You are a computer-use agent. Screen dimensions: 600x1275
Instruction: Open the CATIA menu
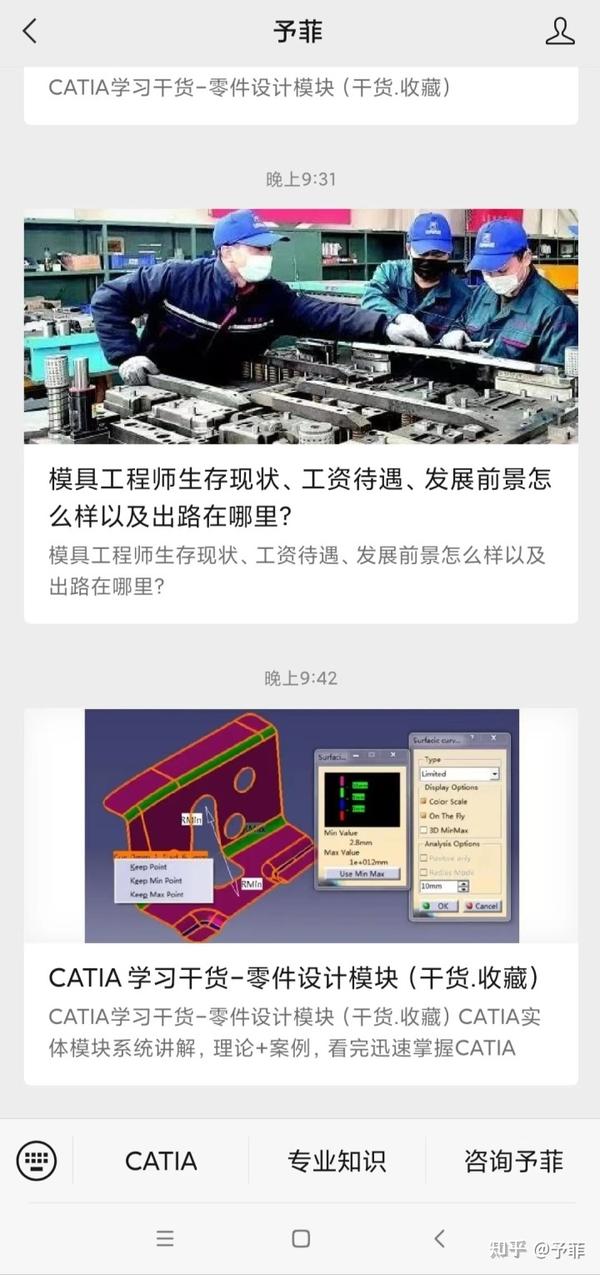161,1161
